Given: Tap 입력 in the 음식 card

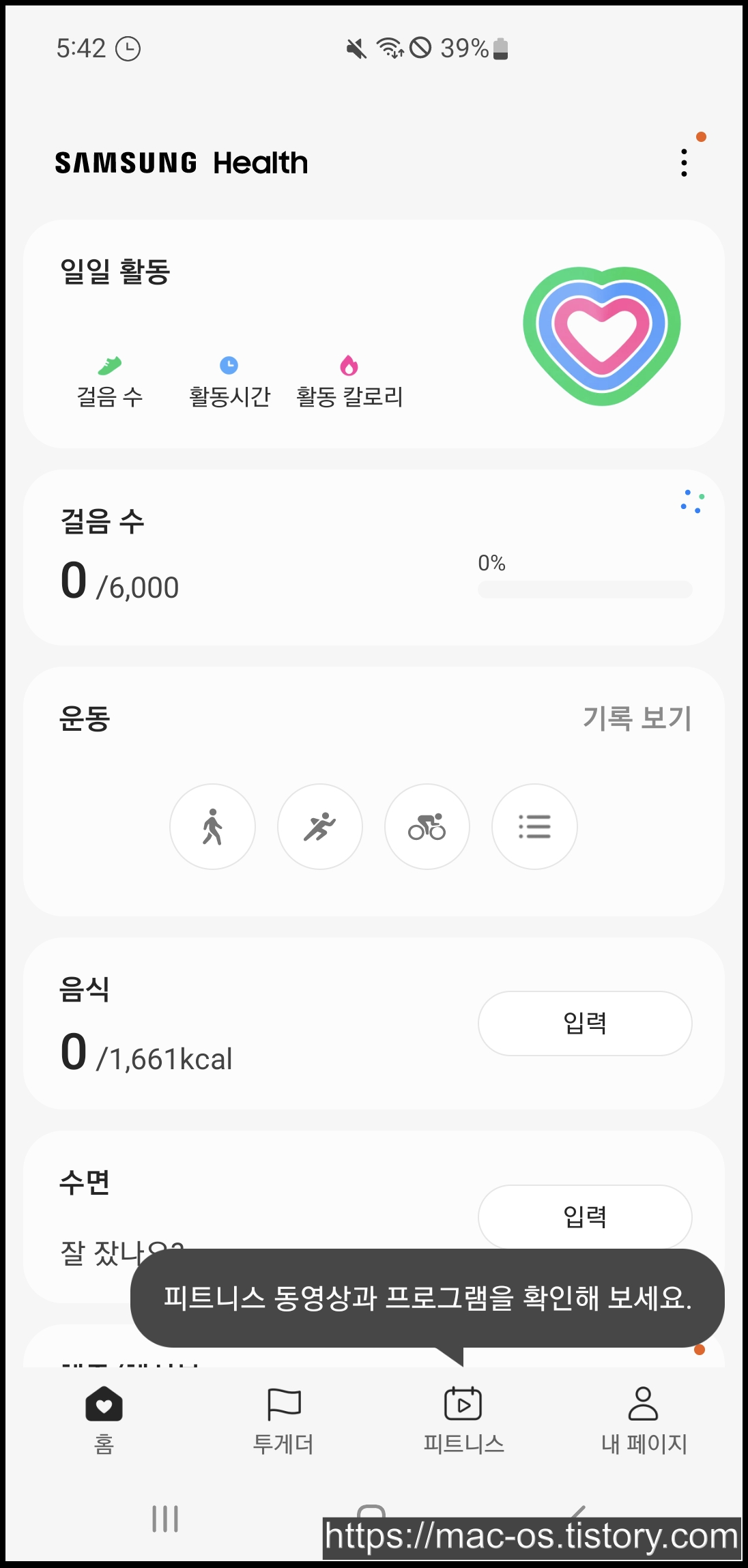Looking at the screenshot, I should click(585, 1023).
